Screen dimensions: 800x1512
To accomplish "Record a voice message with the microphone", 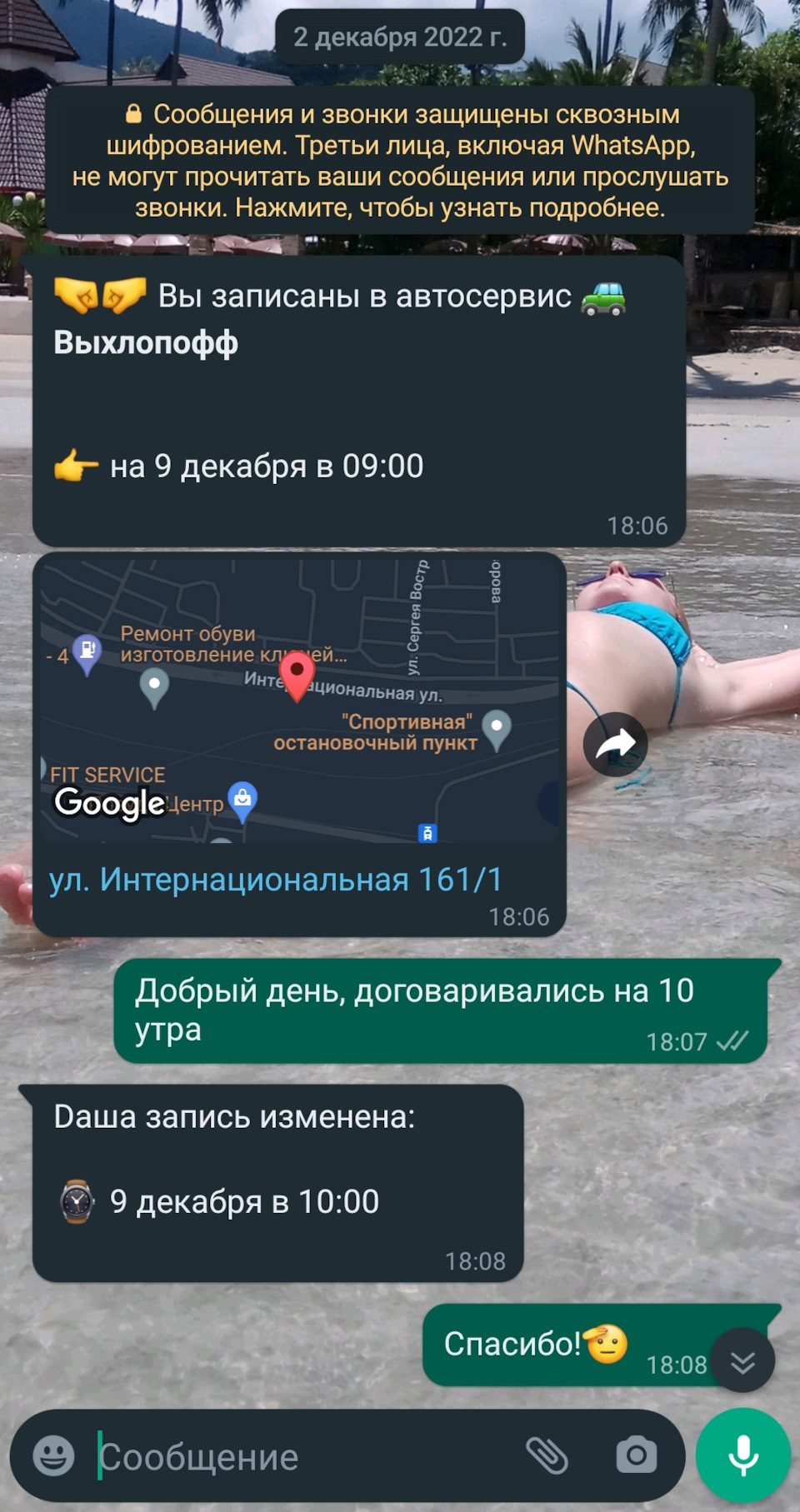I will [x=742, y=1456].
